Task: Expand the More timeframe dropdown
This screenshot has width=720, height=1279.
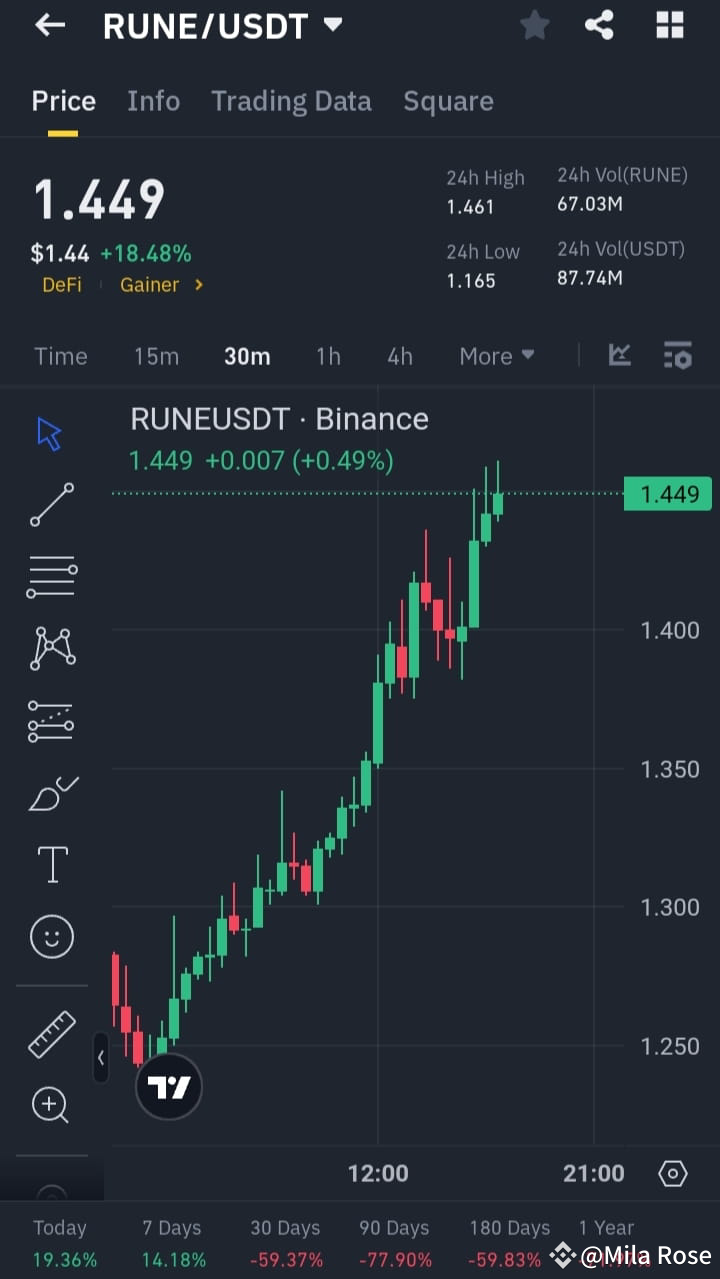Action: click(x=496, y=355)
